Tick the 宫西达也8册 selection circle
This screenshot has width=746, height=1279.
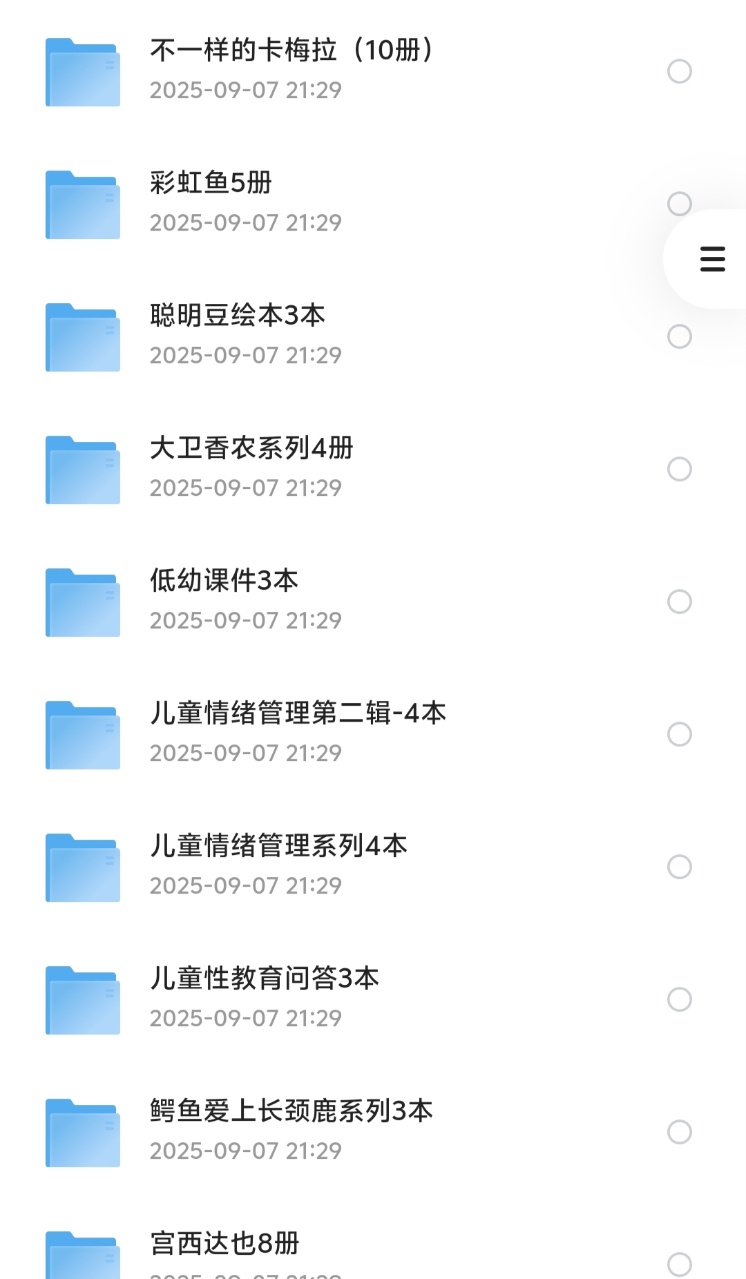[680, 1263]
